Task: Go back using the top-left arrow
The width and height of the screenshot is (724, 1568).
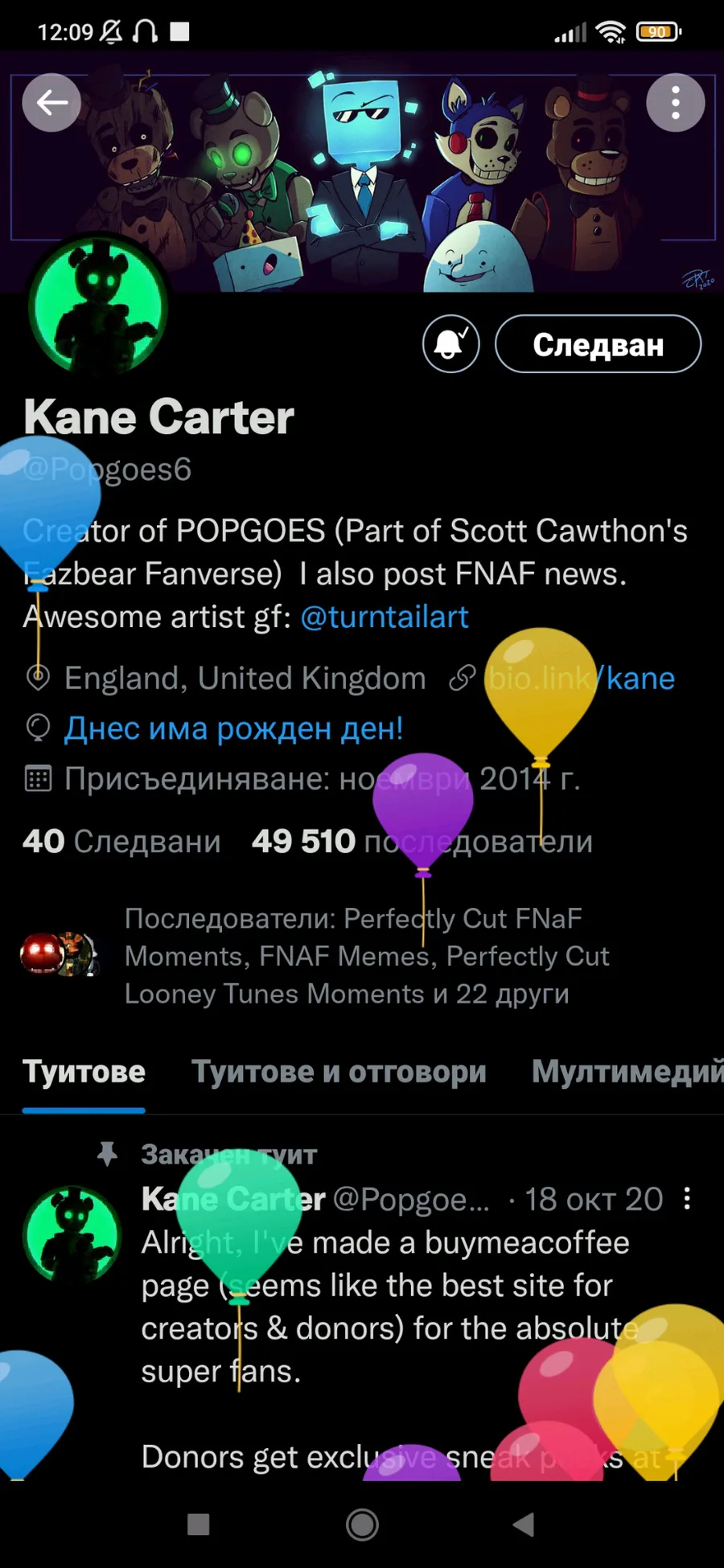Action: [51, 102]
